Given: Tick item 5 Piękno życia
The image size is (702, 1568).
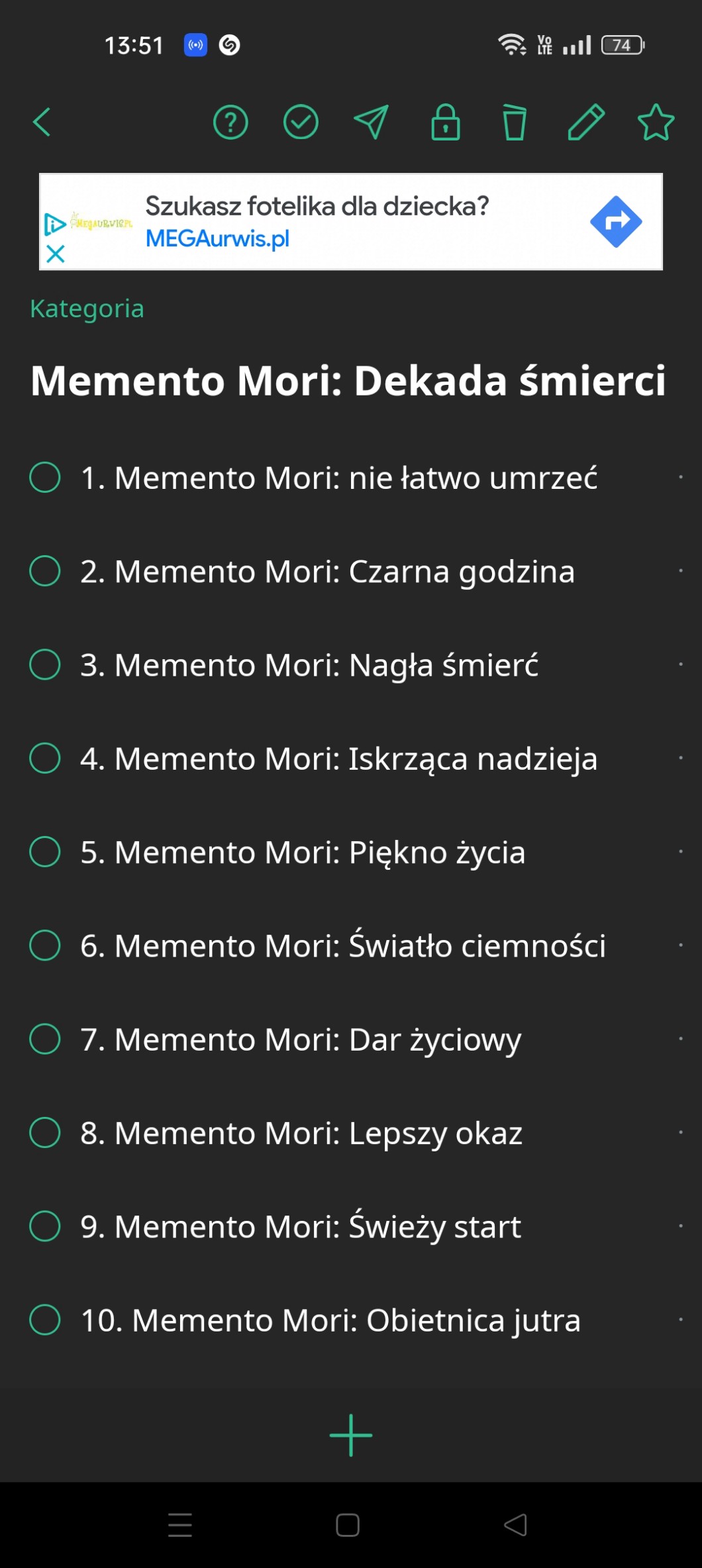Looking at the screenshot, I should (x=45, y=852).
